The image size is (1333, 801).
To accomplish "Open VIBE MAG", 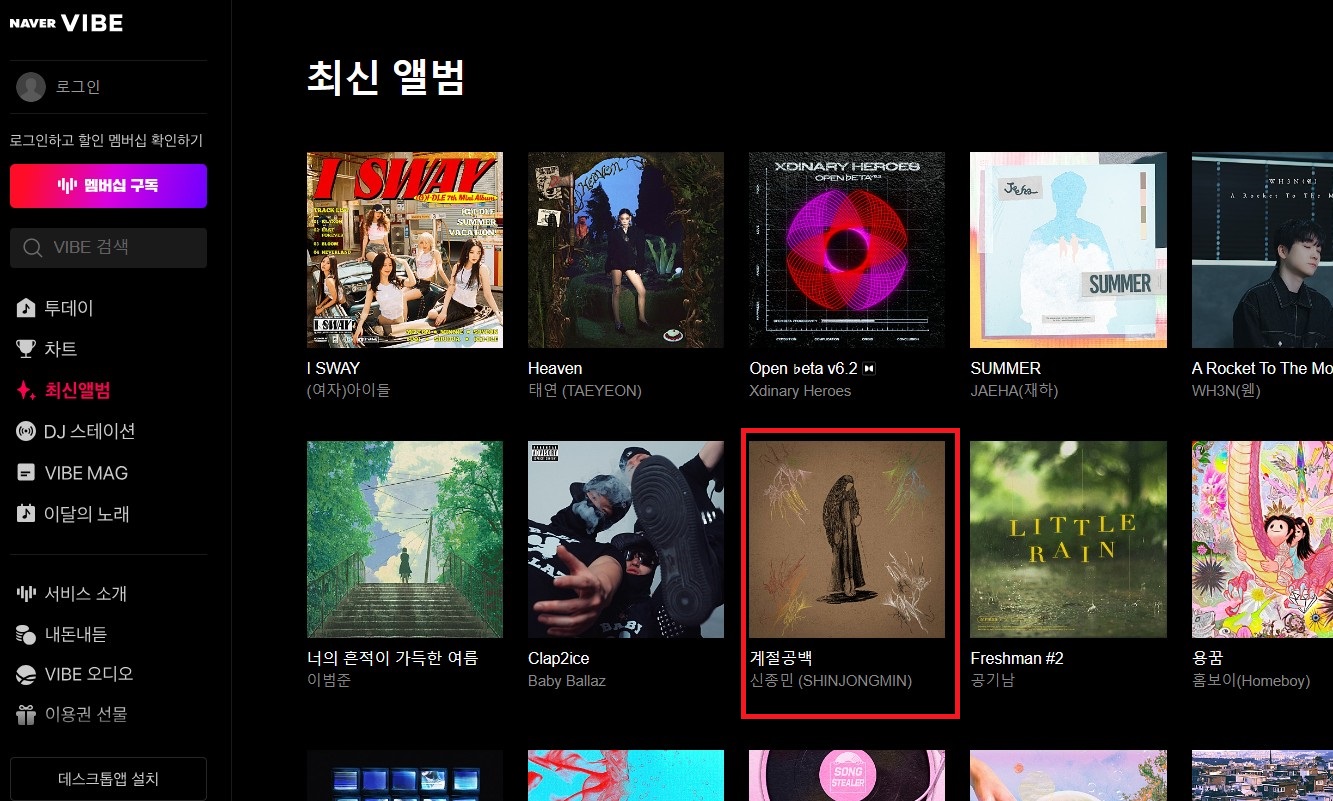I will 85,473.
